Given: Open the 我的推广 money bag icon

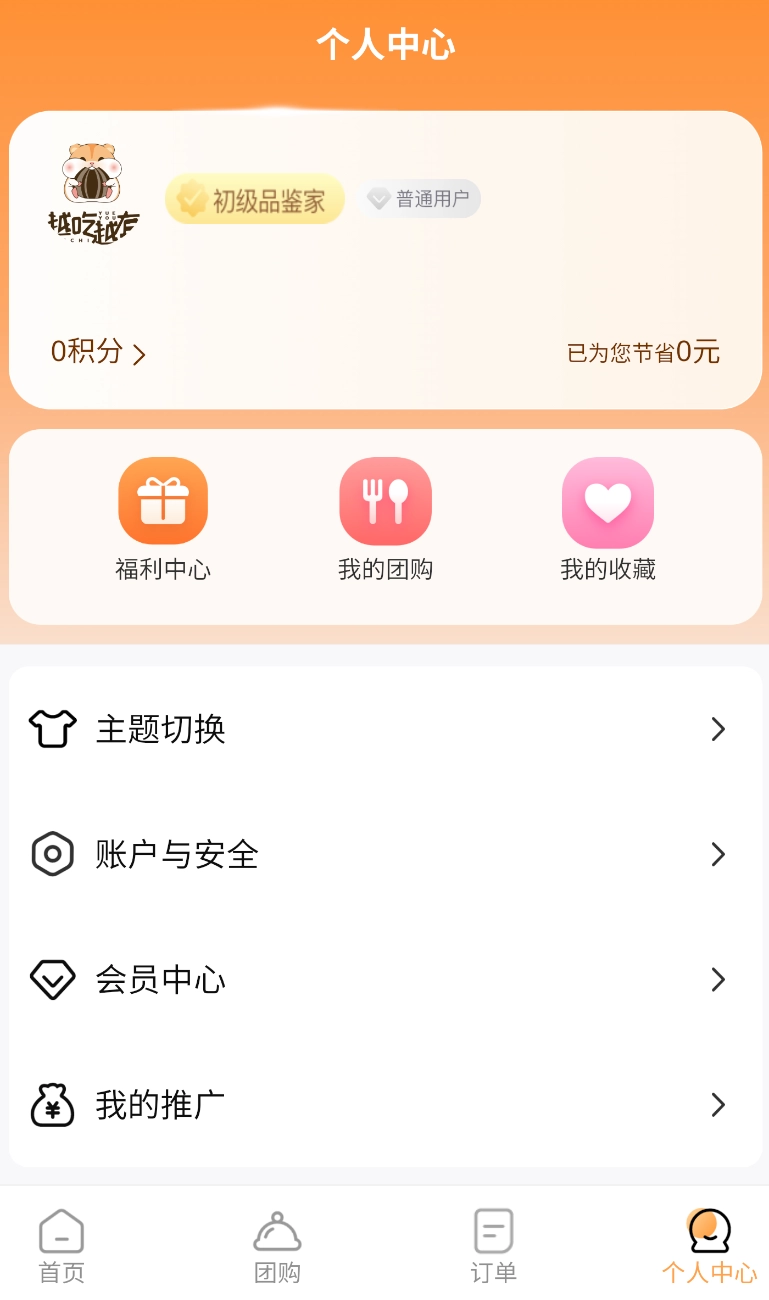Looking at the screenshot, I should 52,1105.
